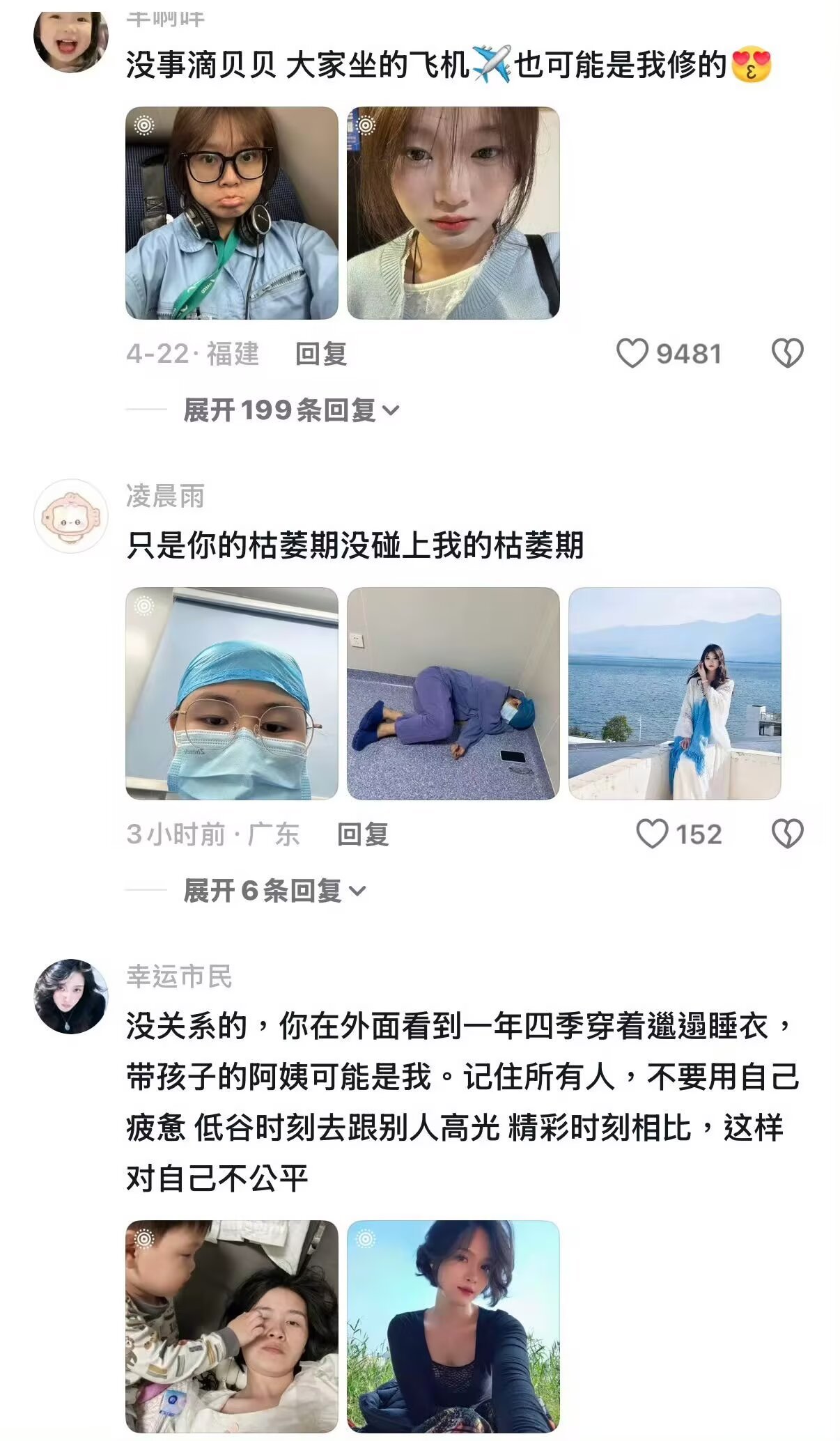The image size is (840, 1441).
Task: Dislike the comment from 福建
Action: click(788, 353)
